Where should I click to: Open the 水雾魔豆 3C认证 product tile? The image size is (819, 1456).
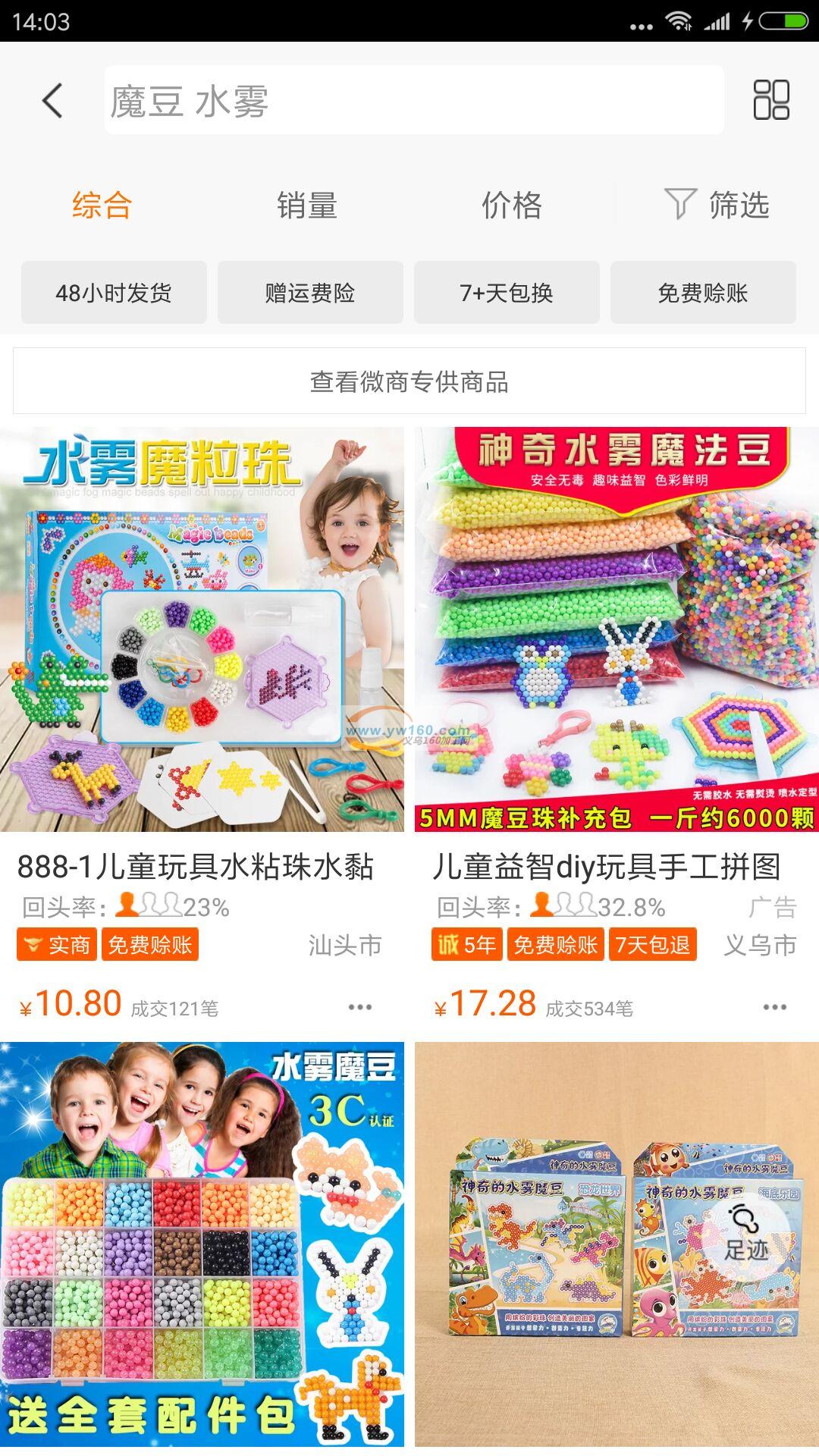pos(202,1244)
